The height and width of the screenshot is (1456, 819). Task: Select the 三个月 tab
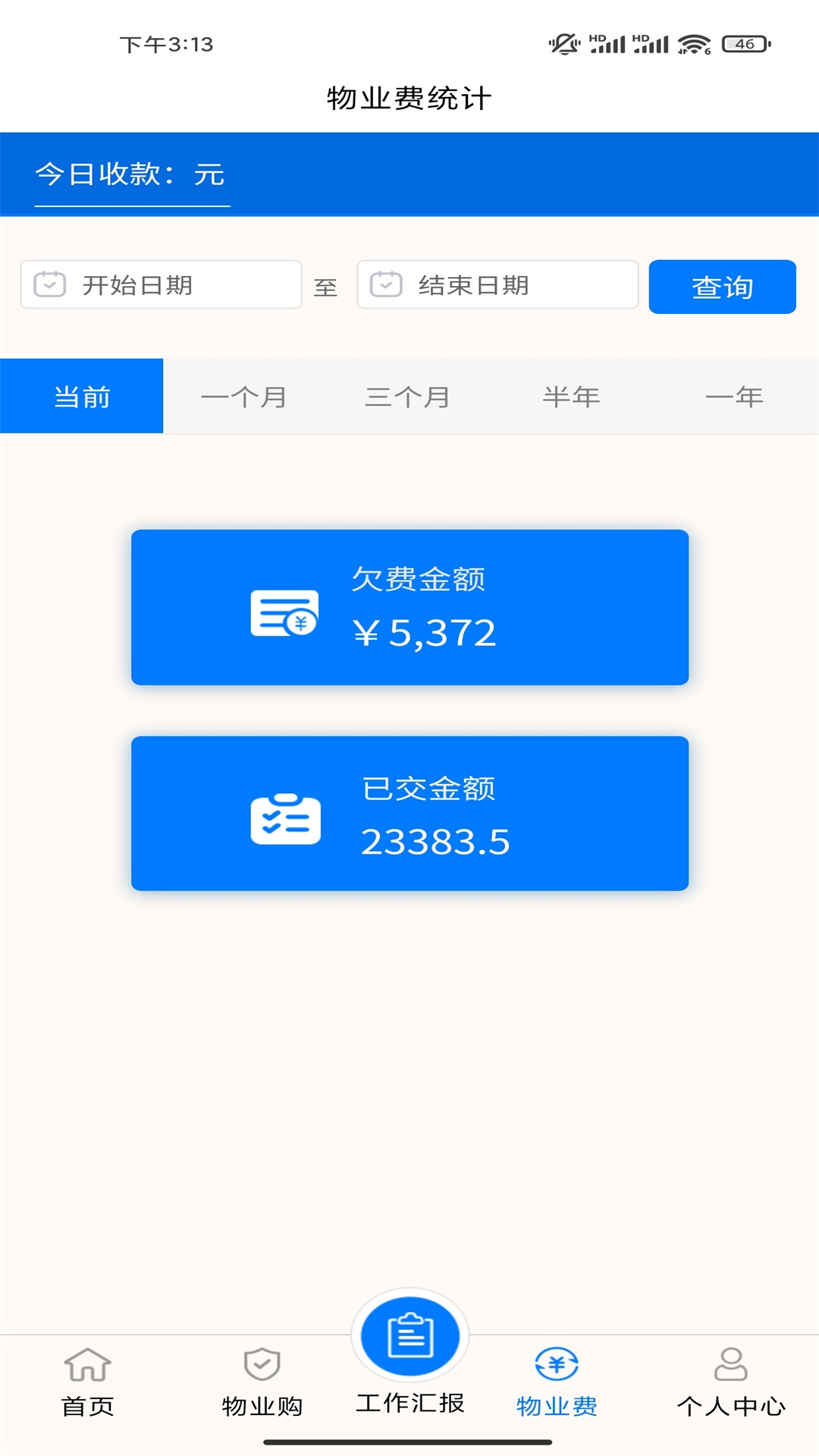[409, 395]
